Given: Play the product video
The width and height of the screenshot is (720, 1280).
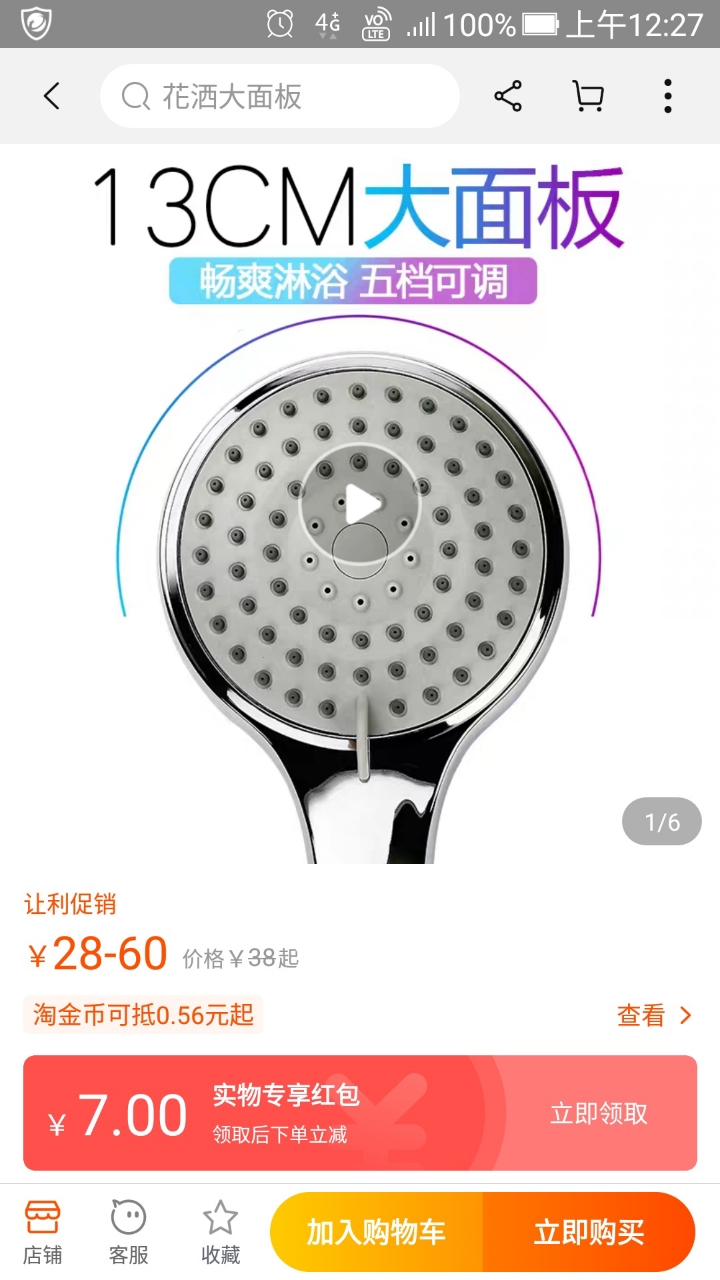Looking at the screenshot, I should pyautogui.click(x=360, y=504).
